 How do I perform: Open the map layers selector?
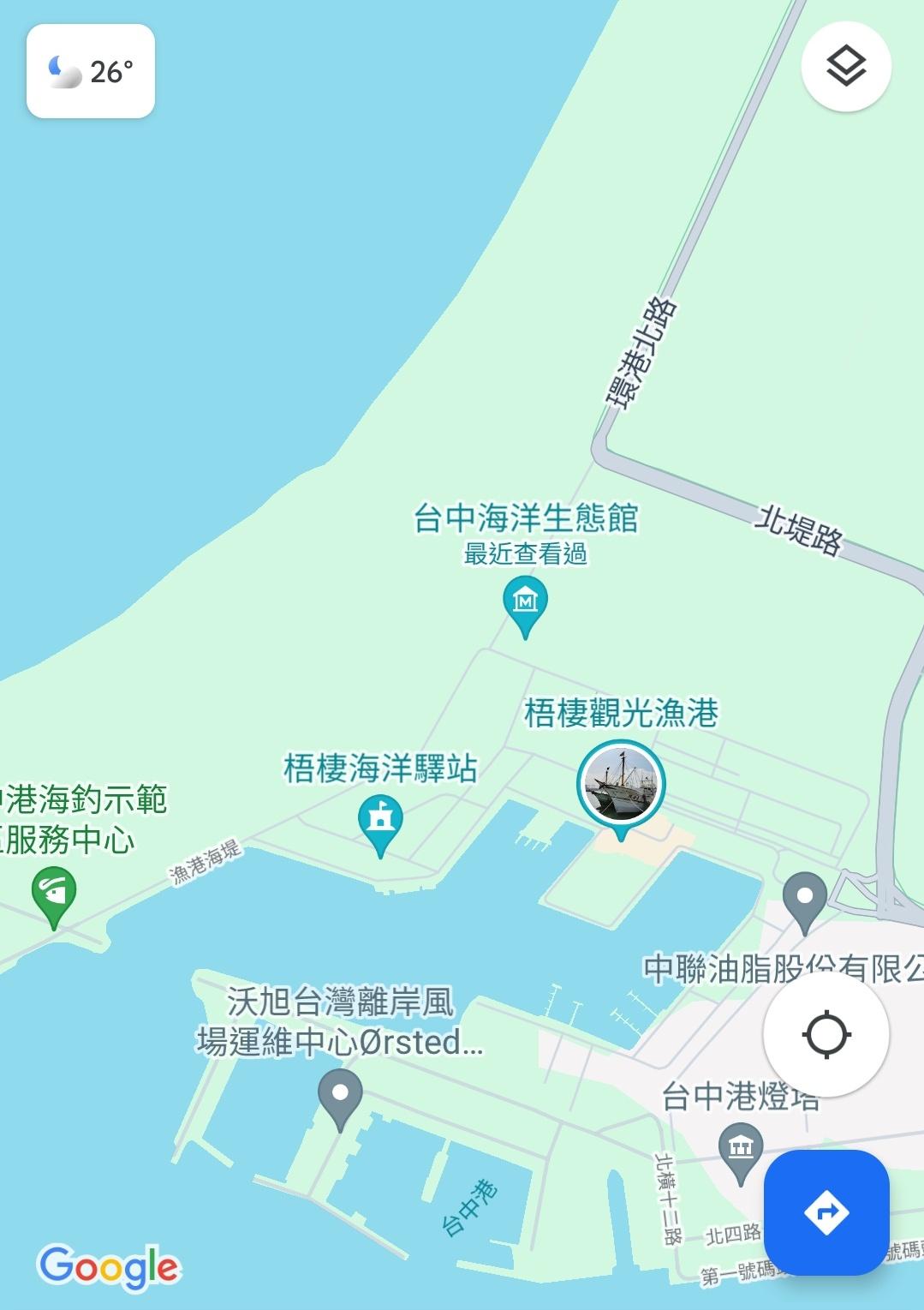pos(846,67)
